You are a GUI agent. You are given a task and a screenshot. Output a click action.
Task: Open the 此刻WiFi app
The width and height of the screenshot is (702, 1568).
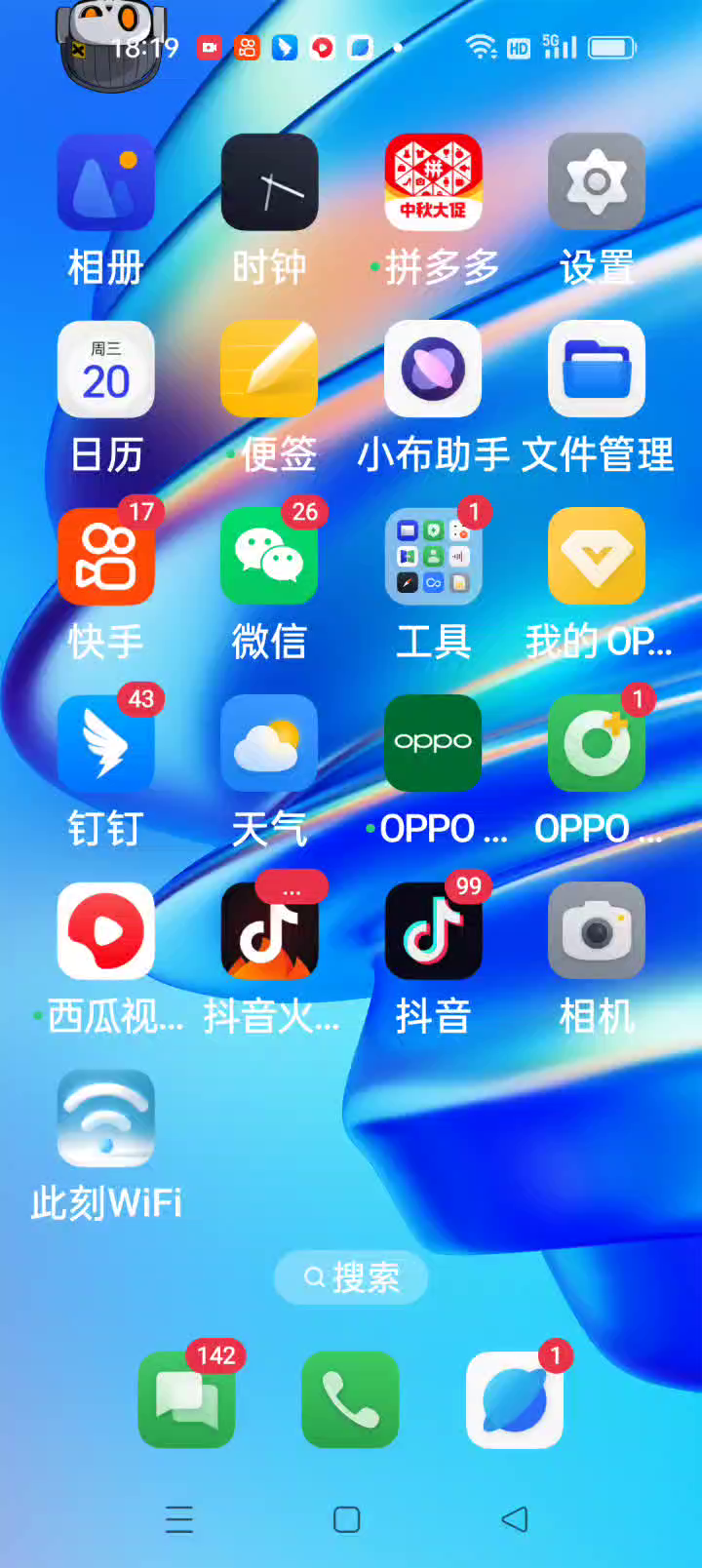105,1118
